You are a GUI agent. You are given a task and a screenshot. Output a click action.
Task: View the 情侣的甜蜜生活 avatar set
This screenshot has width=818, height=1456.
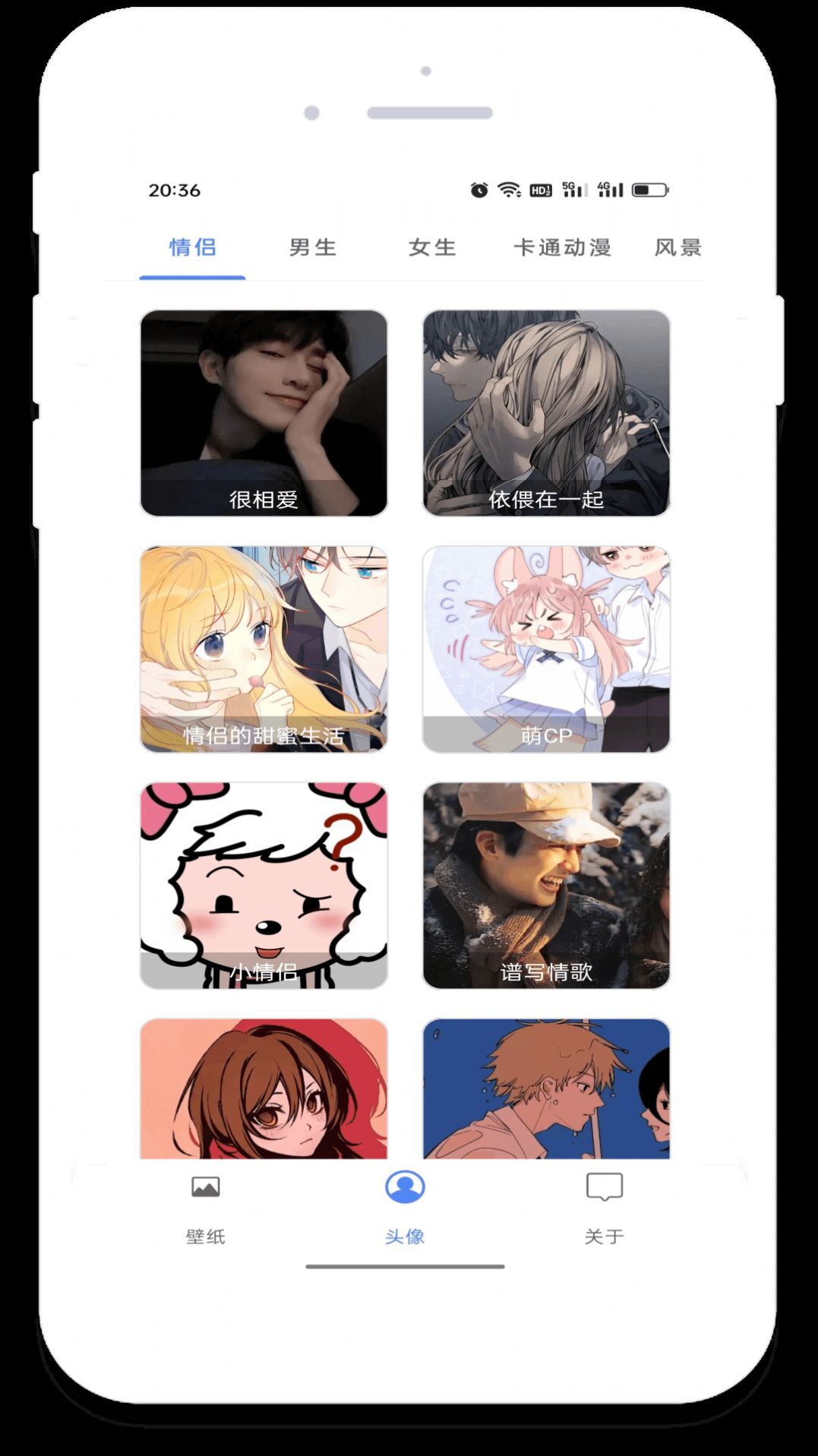click(264, 649)
